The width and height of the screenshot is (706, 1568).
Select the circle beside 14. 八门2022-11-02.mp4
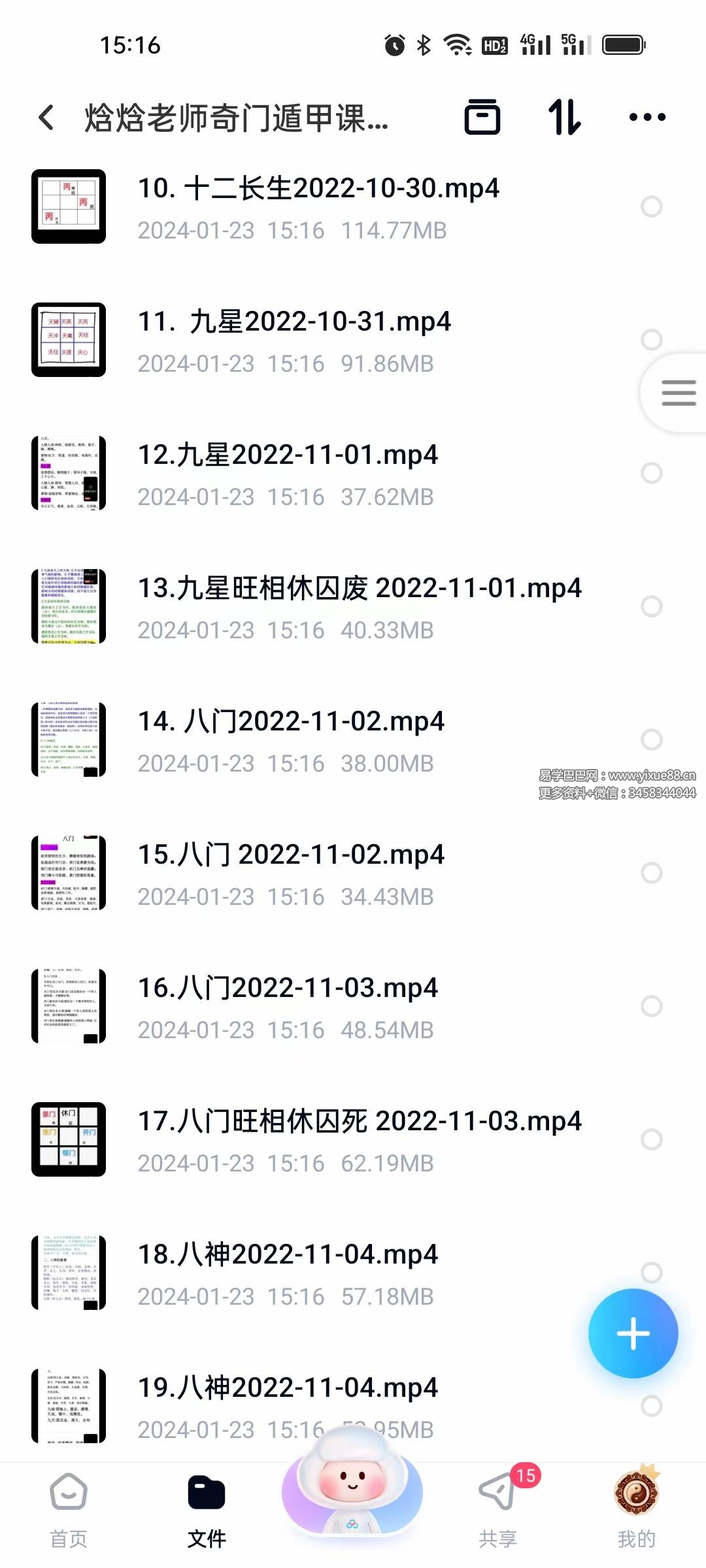[650, 741]
